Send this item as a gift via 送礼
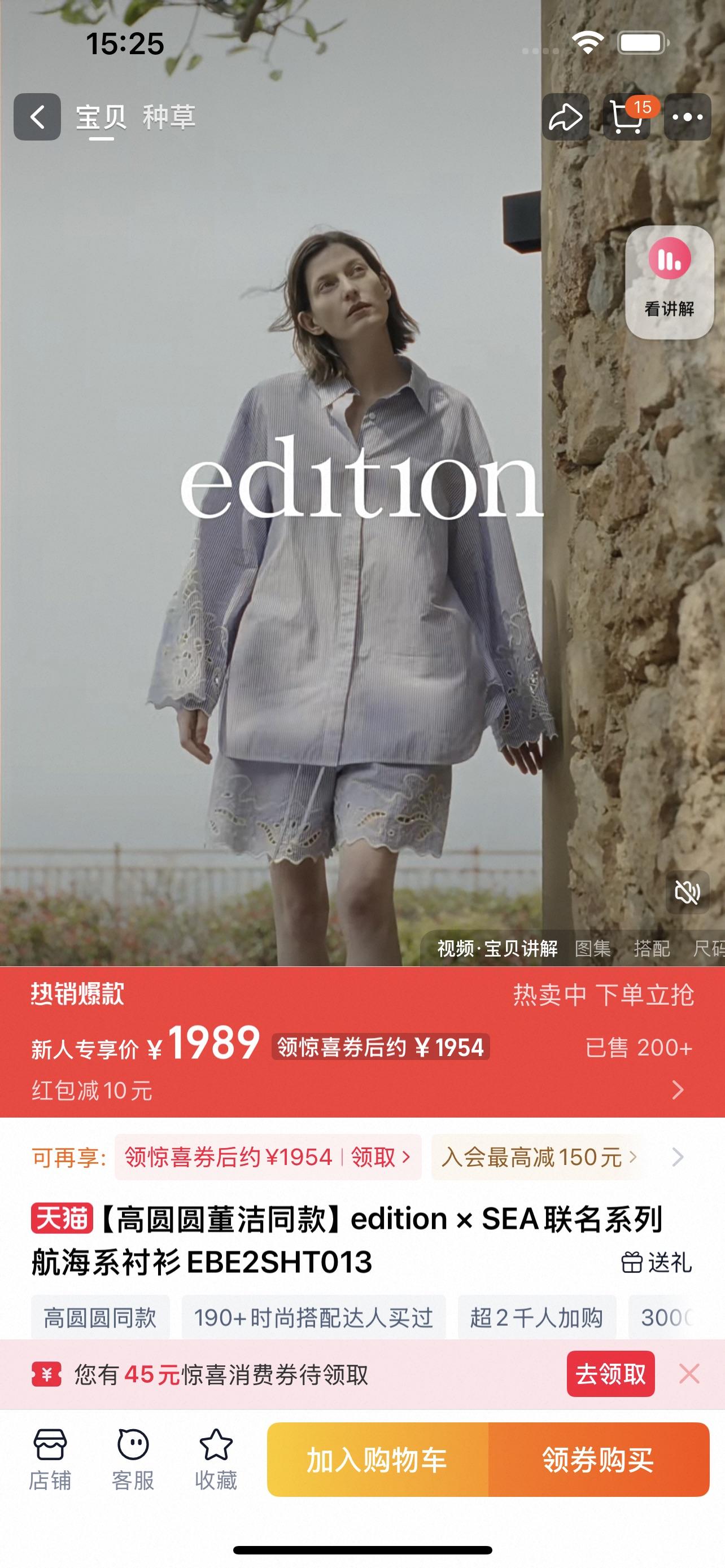Viewport: 725px width, 1568px height. coord(656,1263)
